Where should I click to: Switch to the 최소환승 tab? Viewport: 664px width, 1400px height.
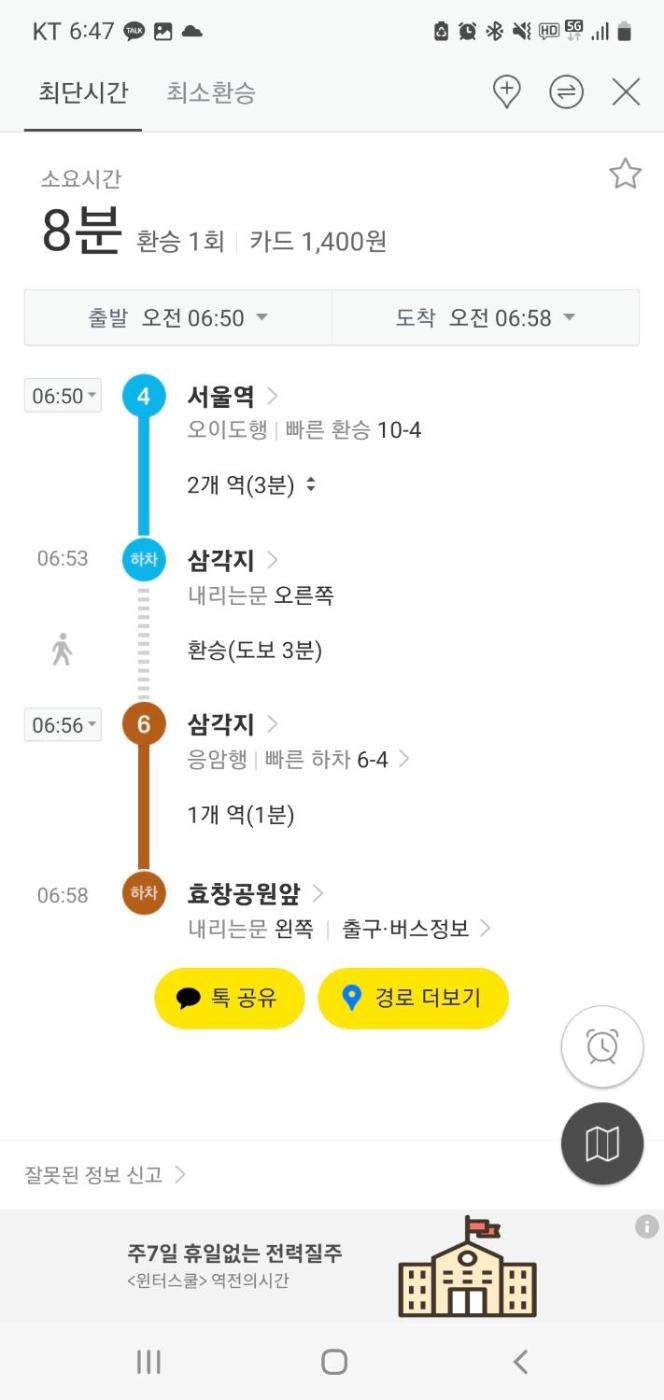(210, 94)
